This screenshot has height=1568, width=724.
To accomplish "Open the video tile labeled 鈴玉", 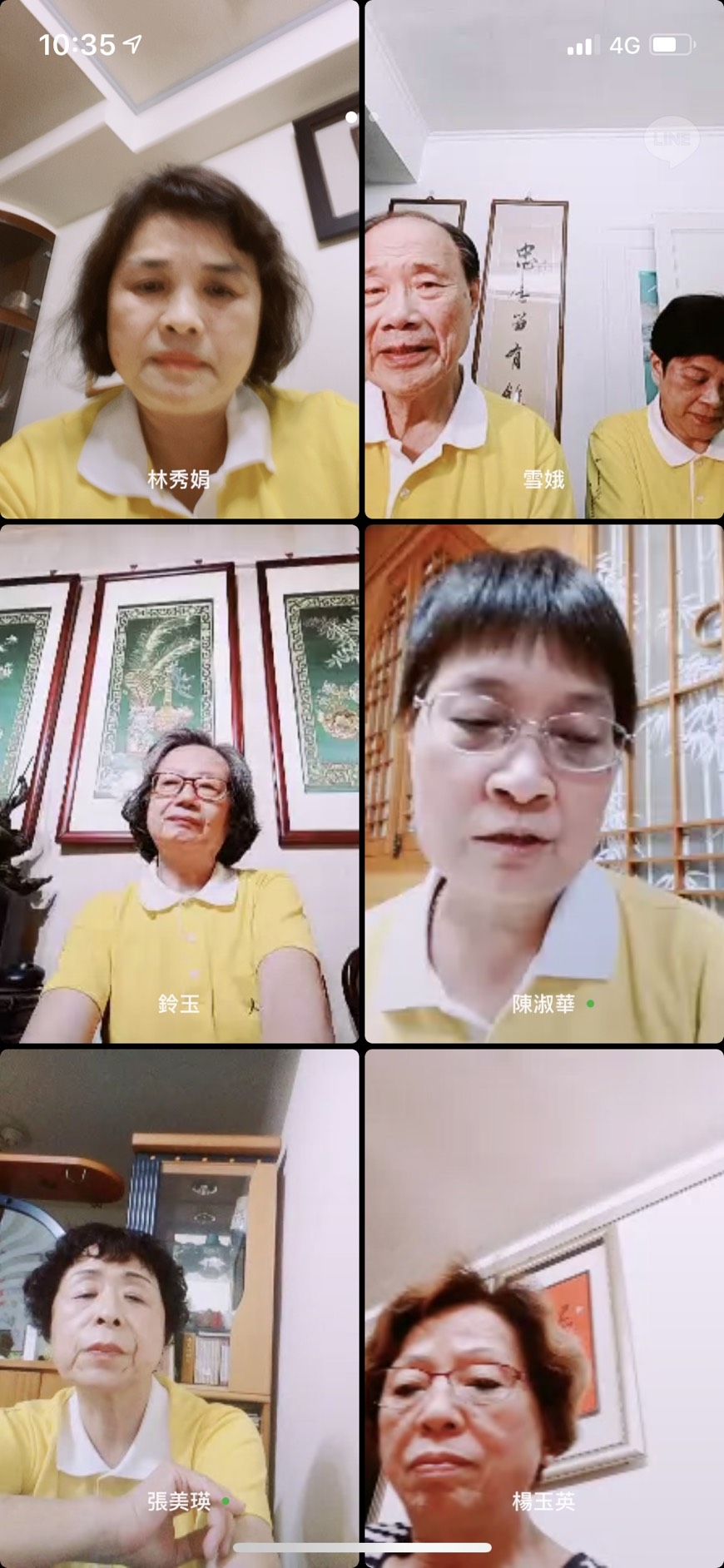I will tap(179, 784).
